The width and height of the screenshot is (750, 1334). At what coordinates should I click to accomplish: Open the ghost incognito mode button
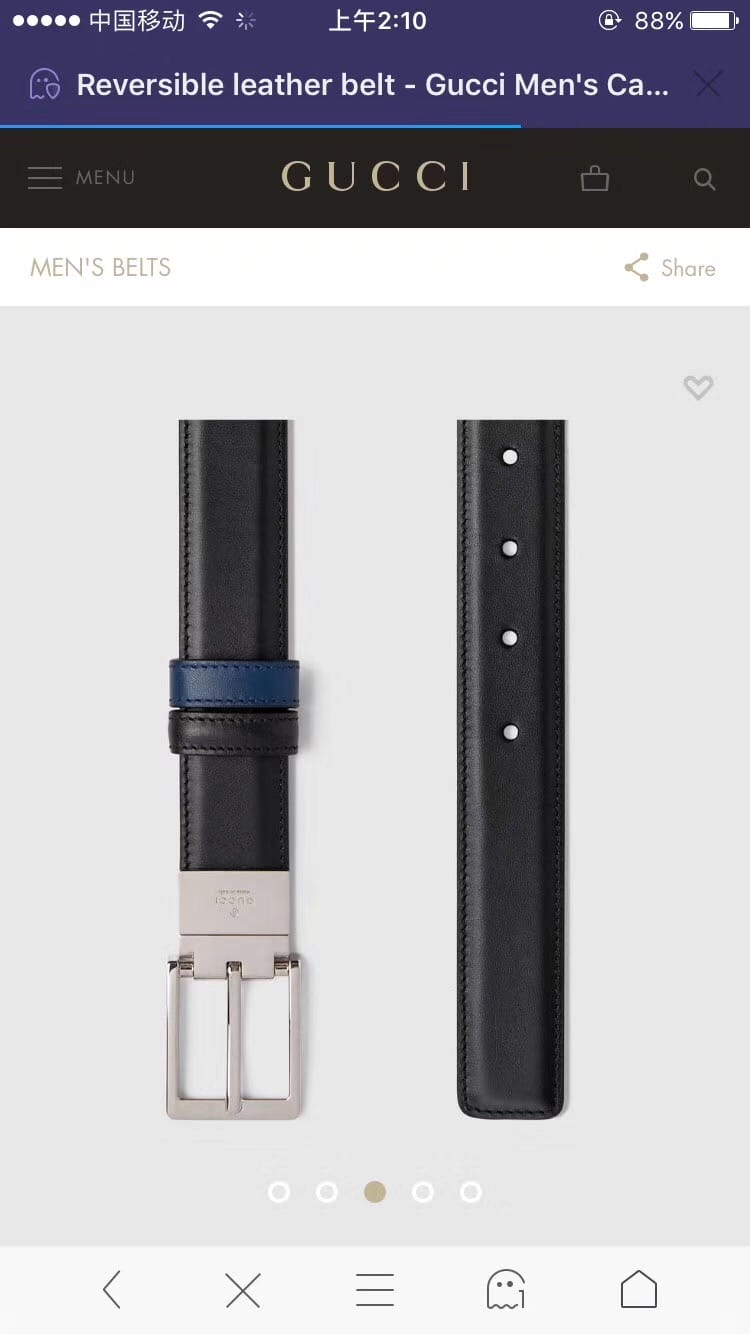pyautogui.click(x=506, y=1290)
